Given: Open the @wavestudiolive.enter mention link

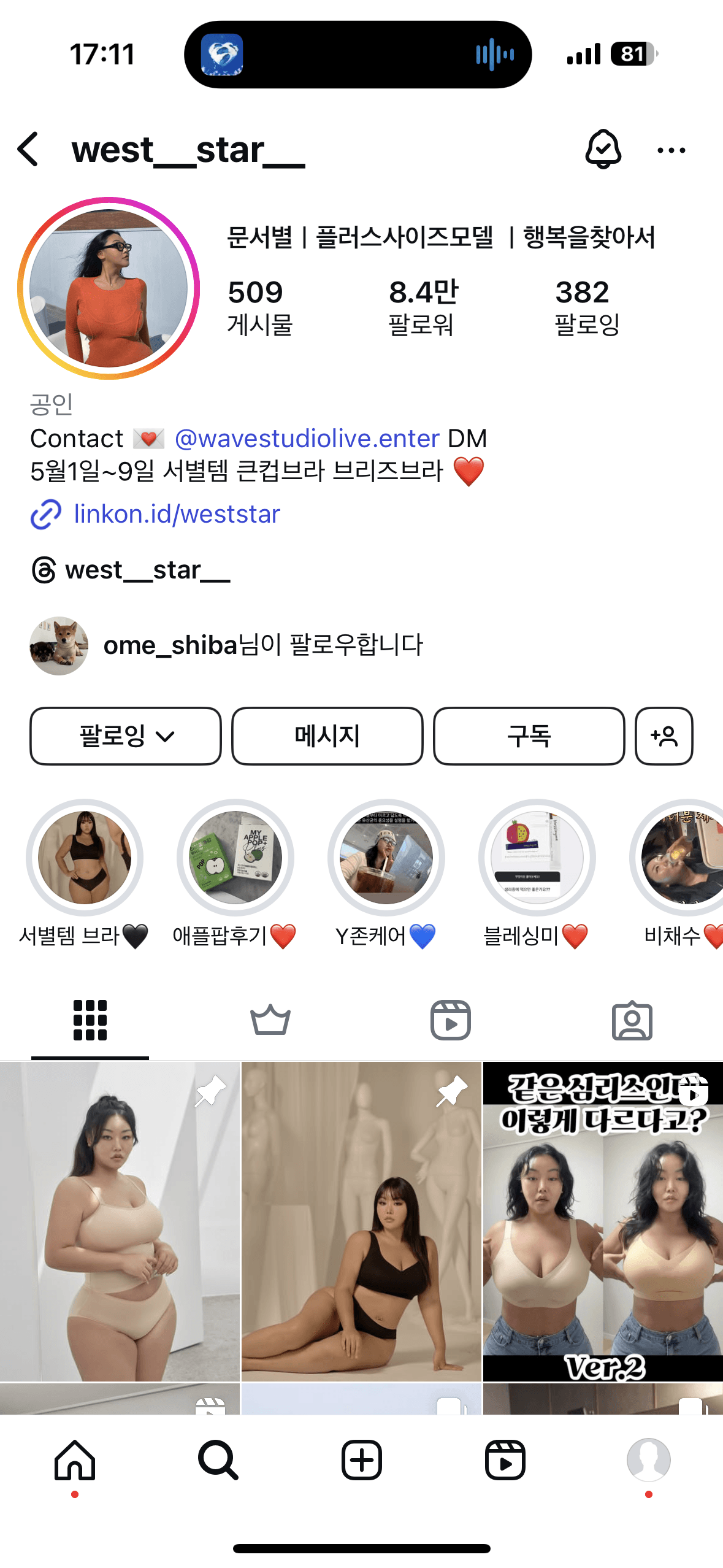Looking at the screenshot, I should pyautogui.click(x=307, y=439).
